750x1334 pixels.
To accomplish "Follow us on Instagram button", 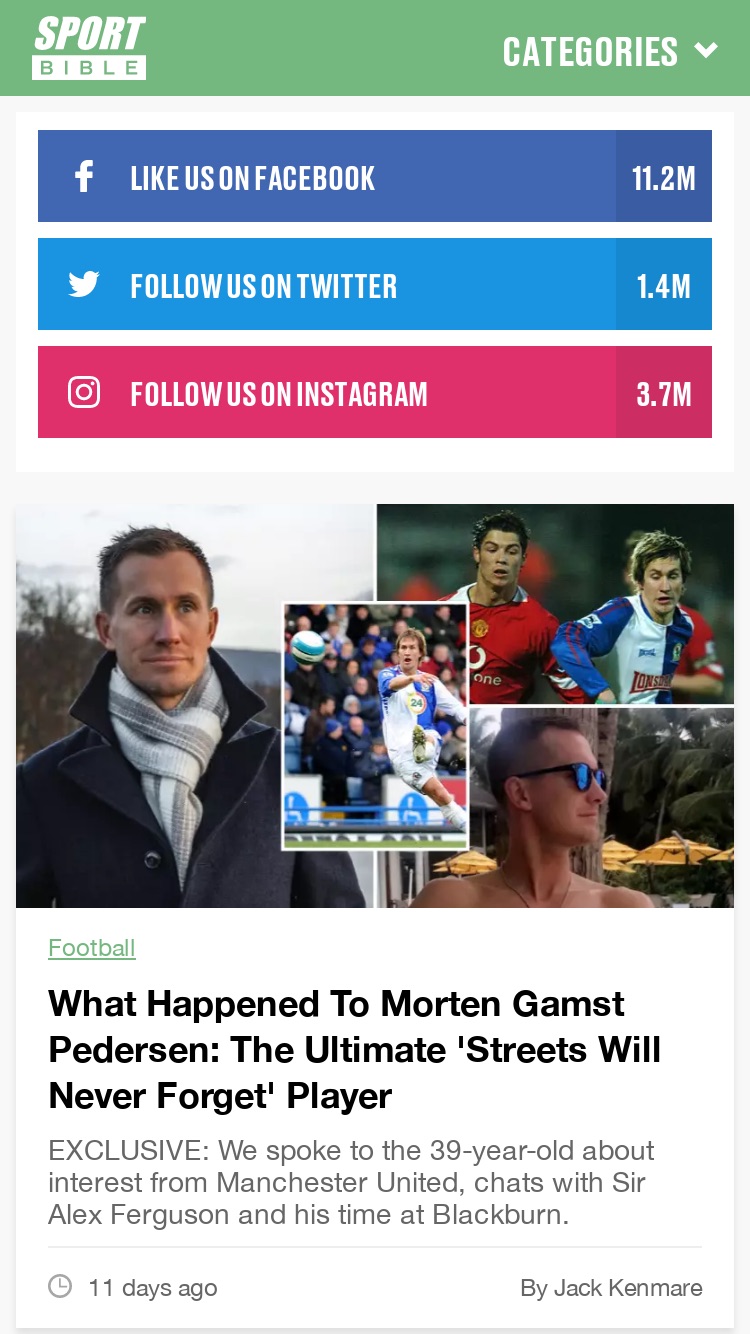I will 375,392.
